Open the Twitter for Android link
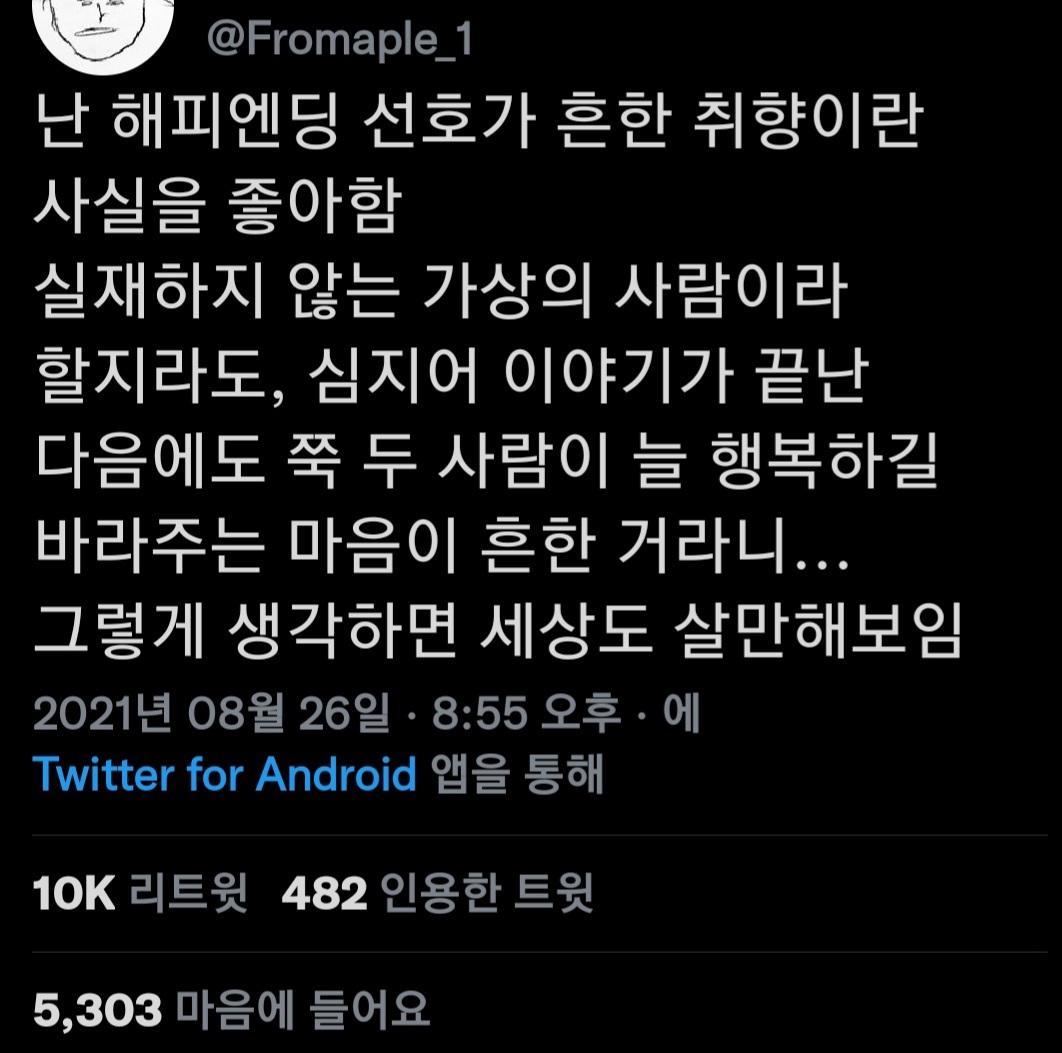The image size is (1062, 1053). click(224, 773)
